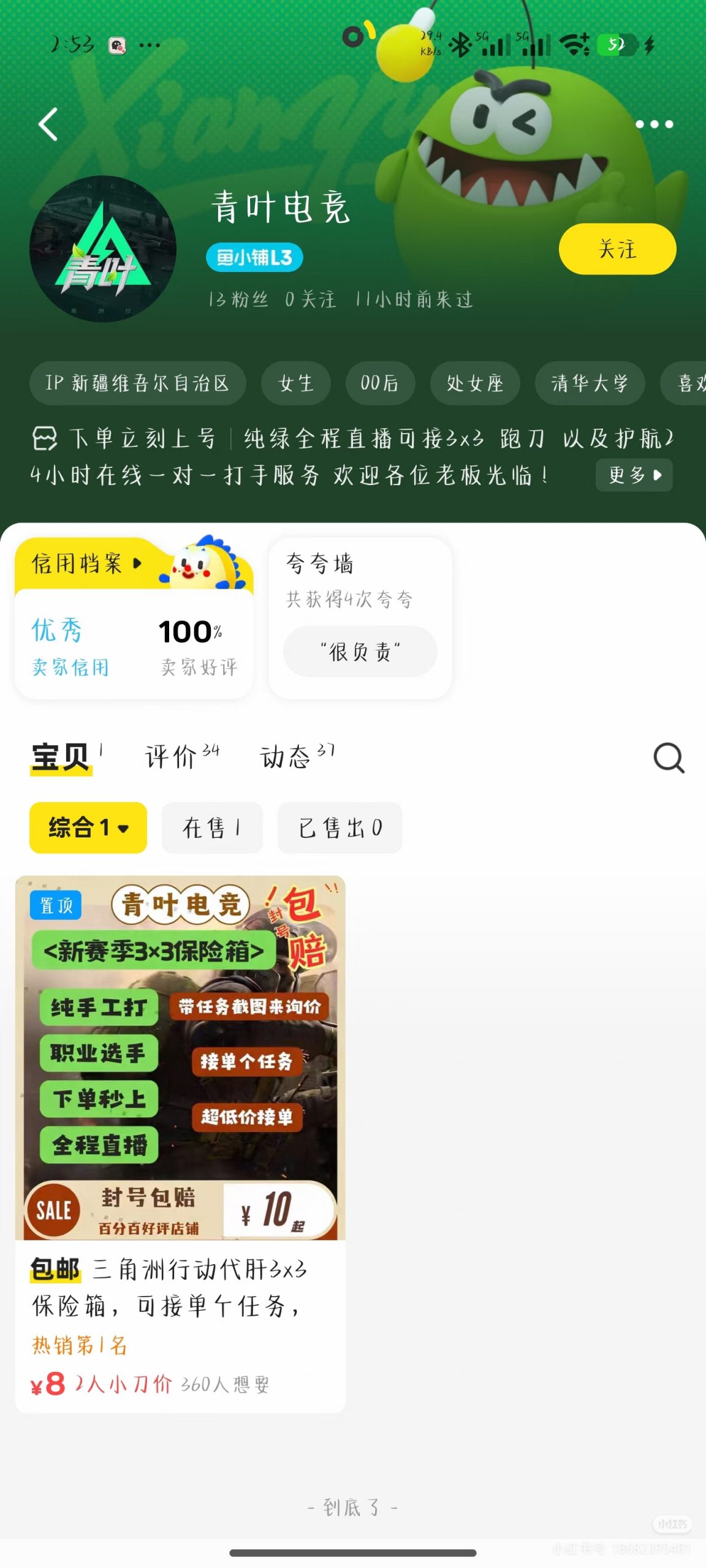Open the 夸夸墙 praise wall card
Image resolution: width=706 pixels, height=1568 pixels.
(x=360, y=617)
